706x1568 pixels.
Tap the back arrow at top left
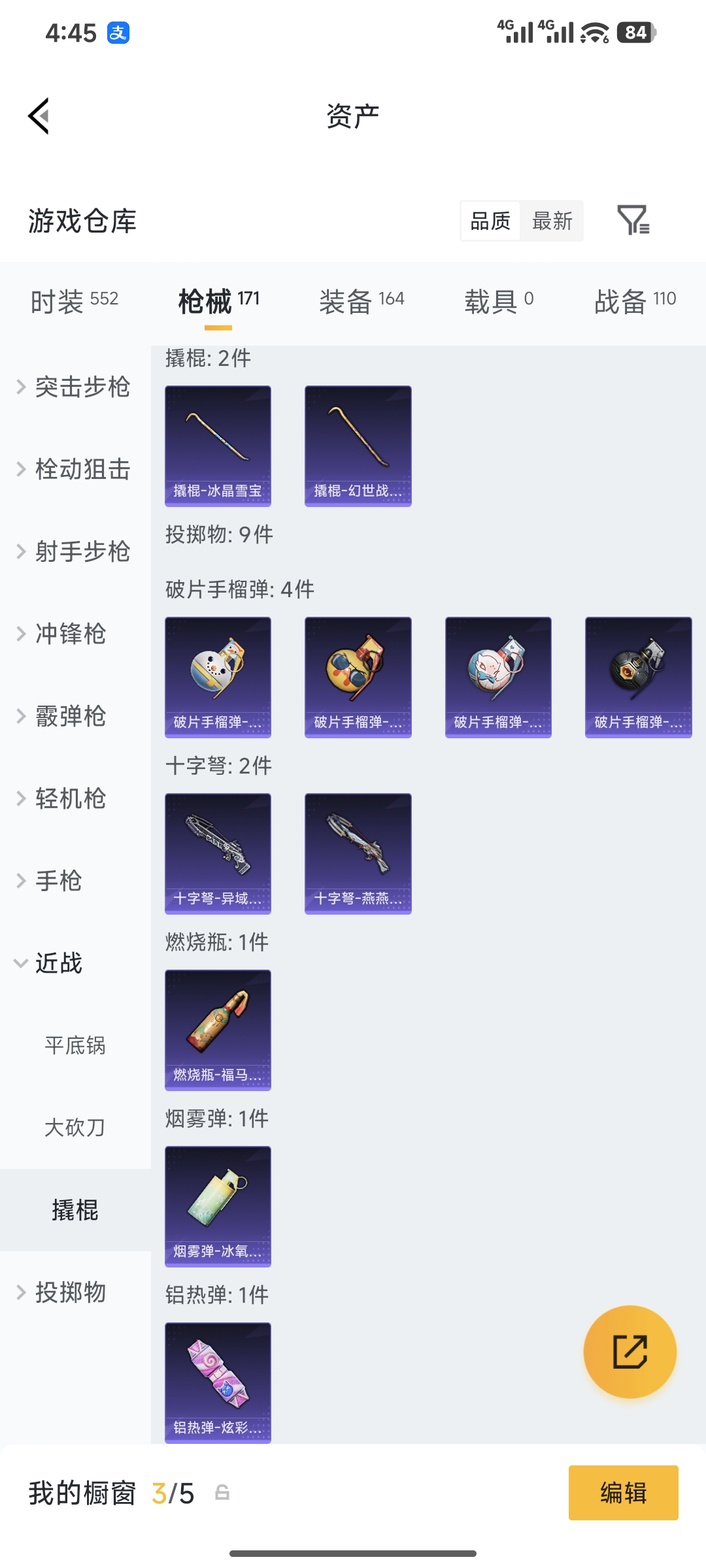39,115
